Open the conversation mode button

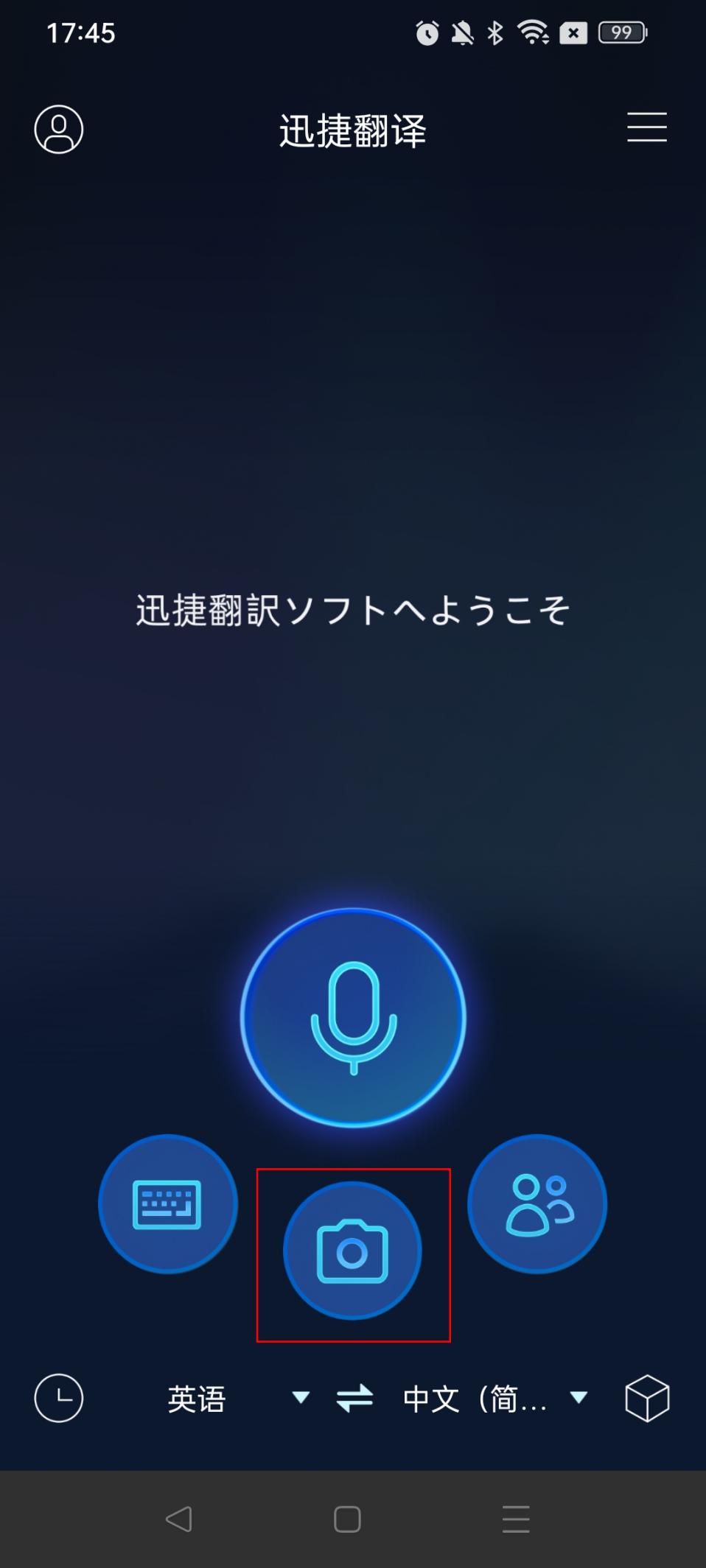[537, 1204]
